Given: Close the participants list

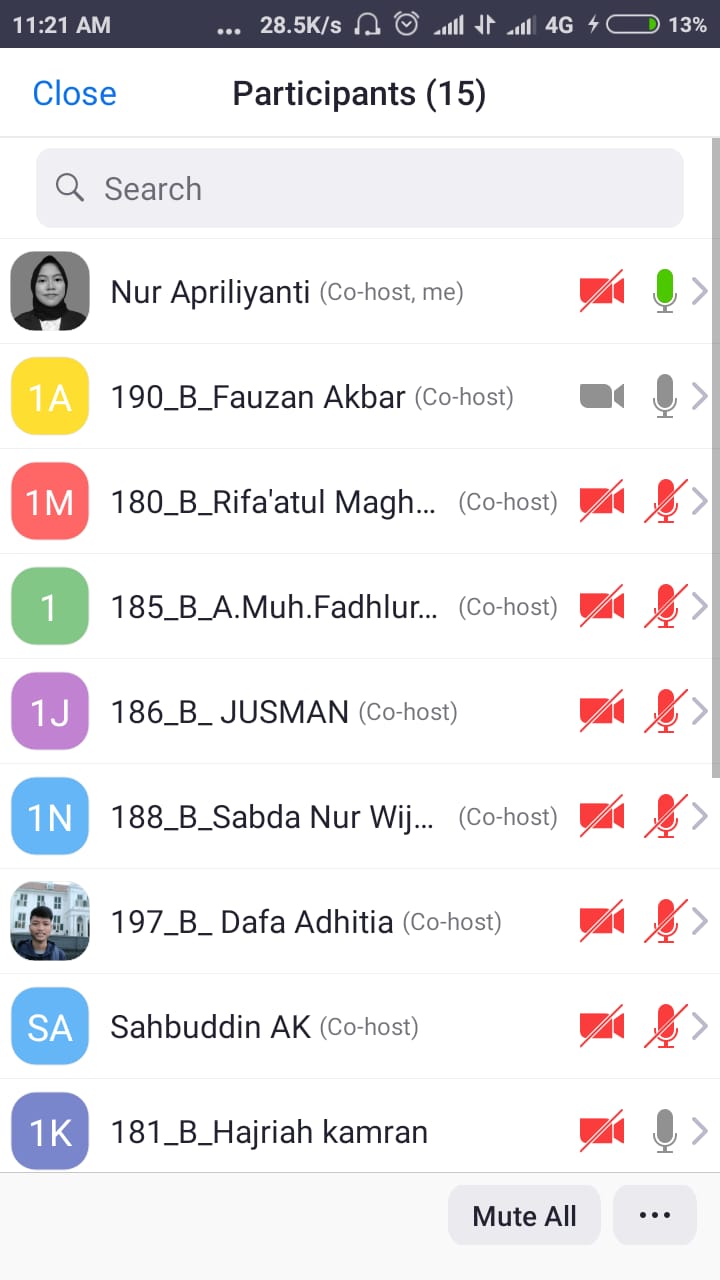Looking at the screenshot, I should point(74,94).
